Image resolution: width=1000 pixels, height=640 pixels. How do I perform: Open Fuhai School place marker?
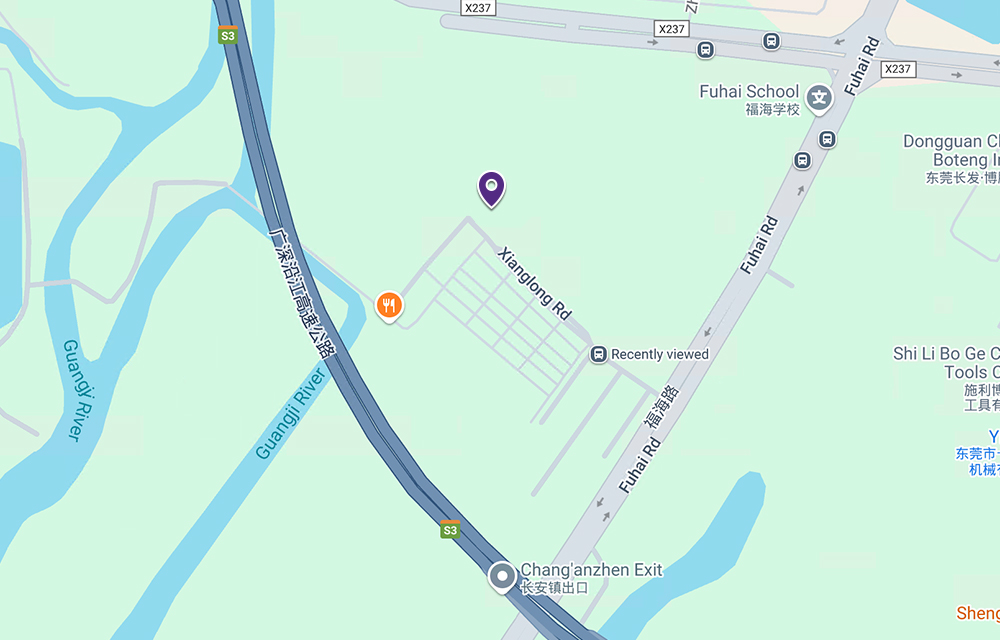[x=820, y=98]
